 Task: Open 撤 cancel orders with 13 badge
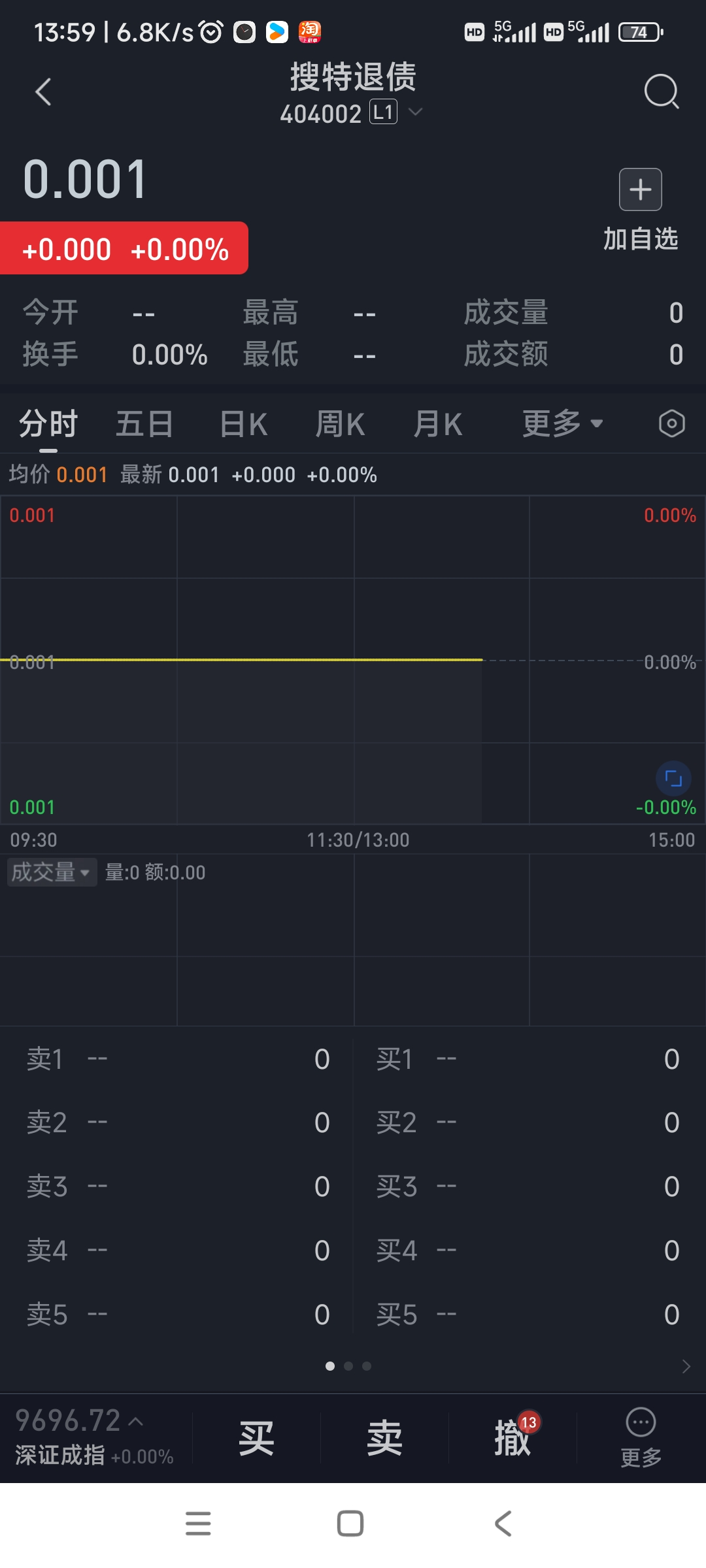[513, 1439]
